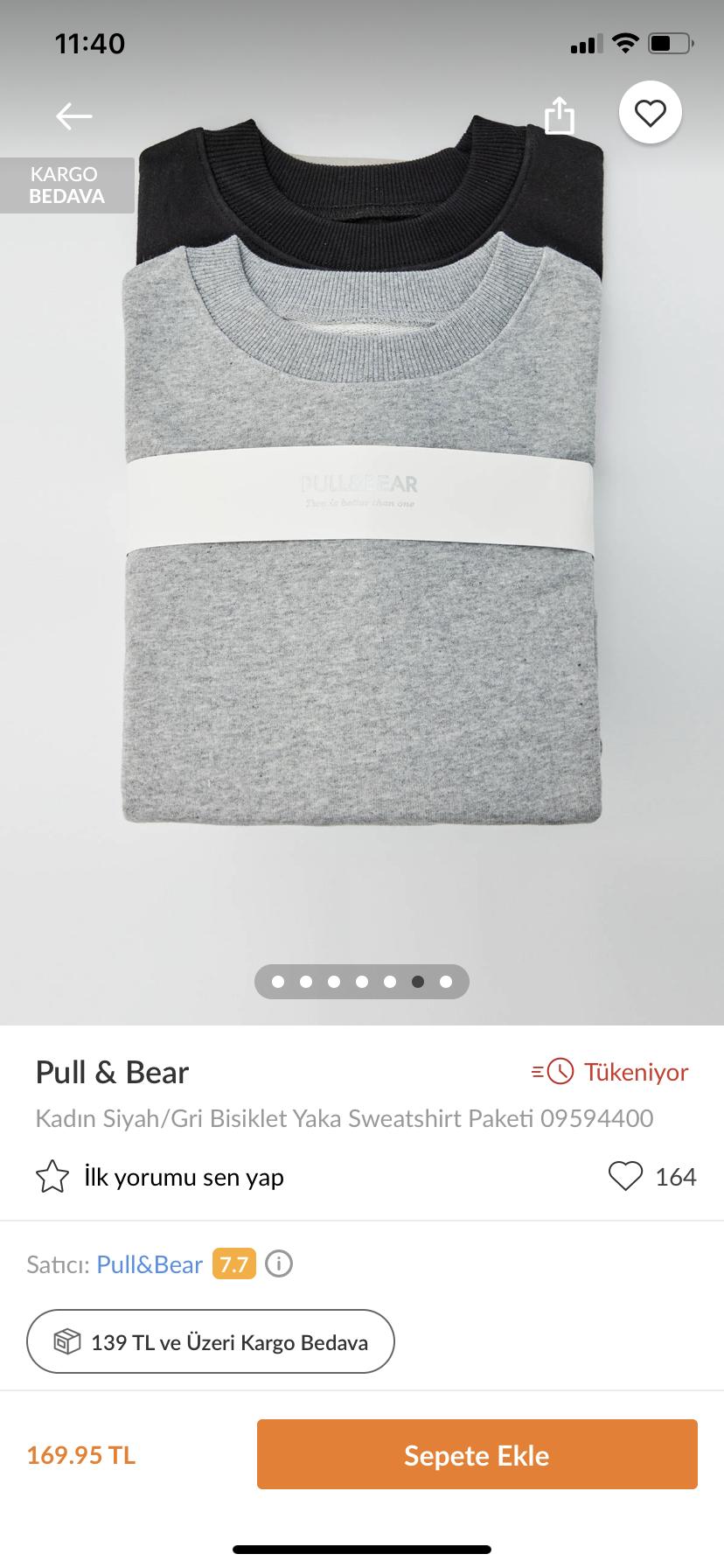Tap the Pull & Bear brand name
Viewport: 724px width, 1568px height.
112,1072
